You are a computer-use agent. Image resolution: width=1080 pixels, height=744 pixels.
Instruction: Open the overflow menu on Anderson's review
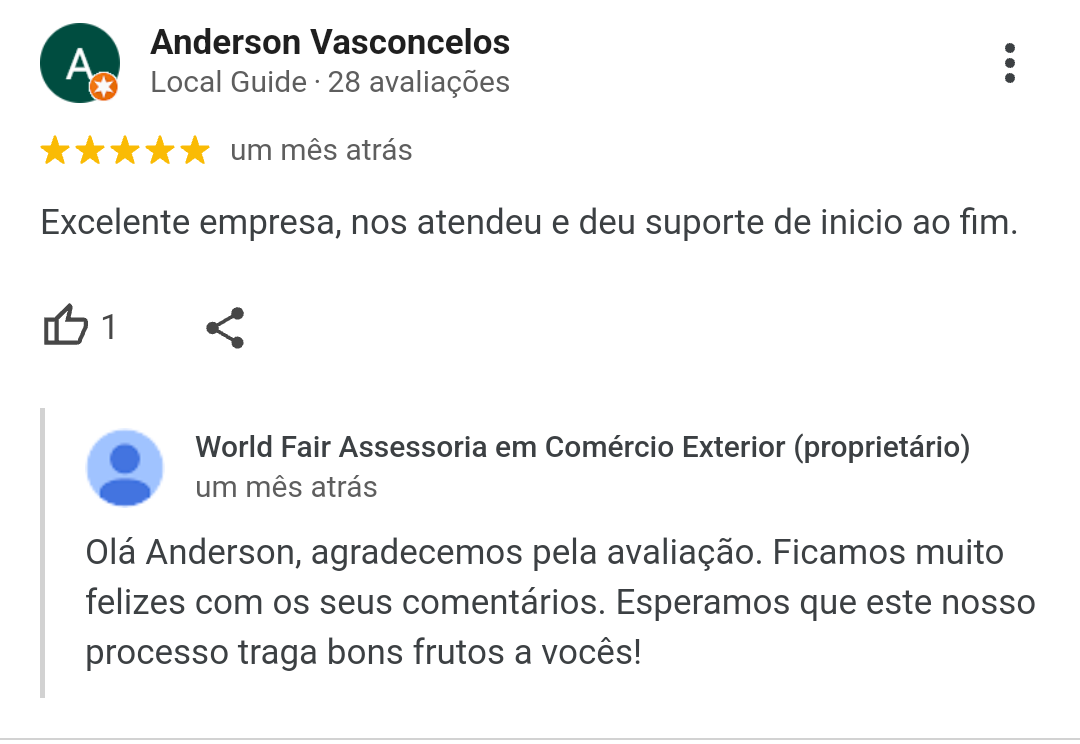(1010, 64)
